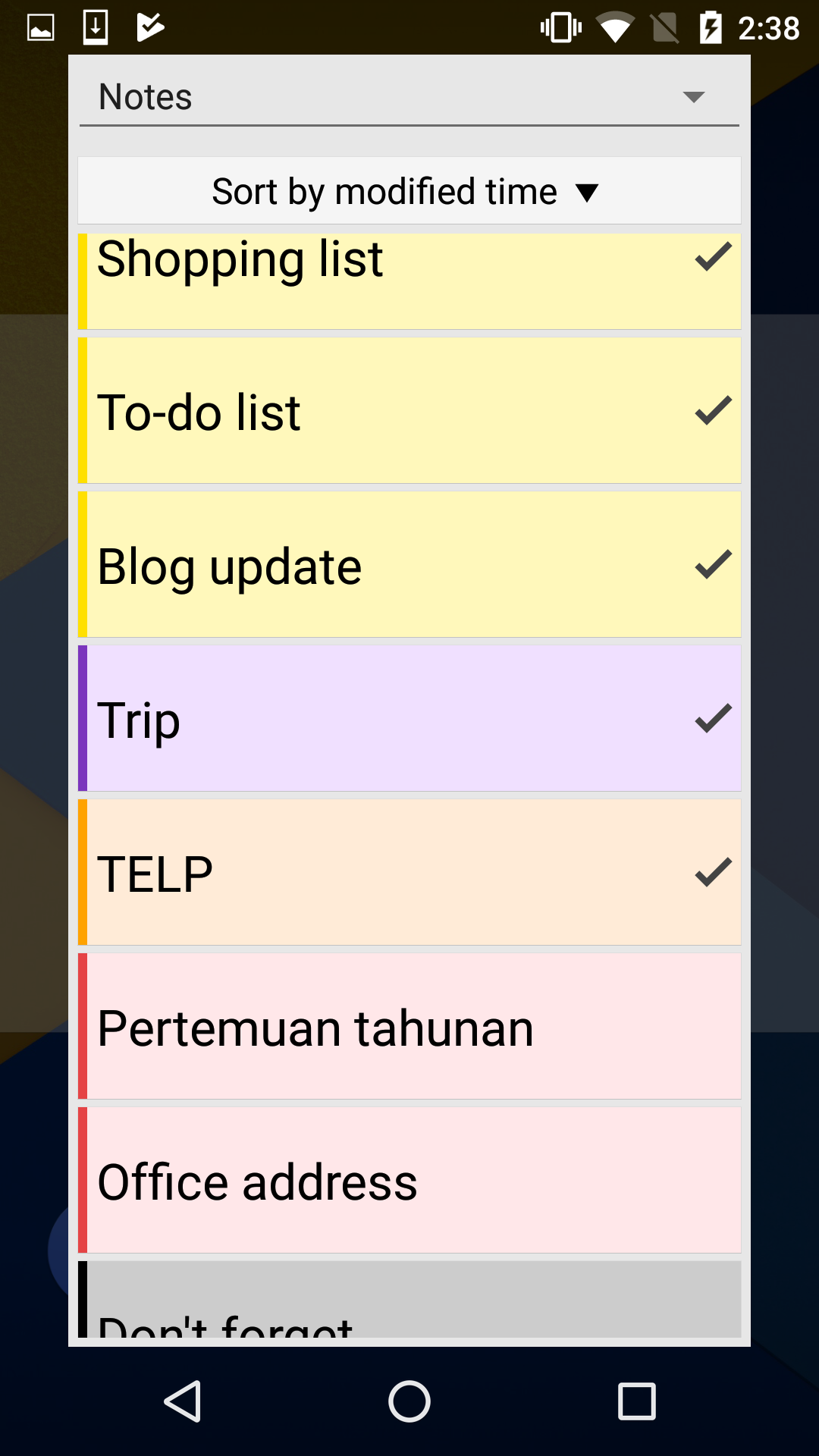The height and width of the screenshot is (1456, 819).
Task: Choose the TELP note
Action: pos(409,872)
